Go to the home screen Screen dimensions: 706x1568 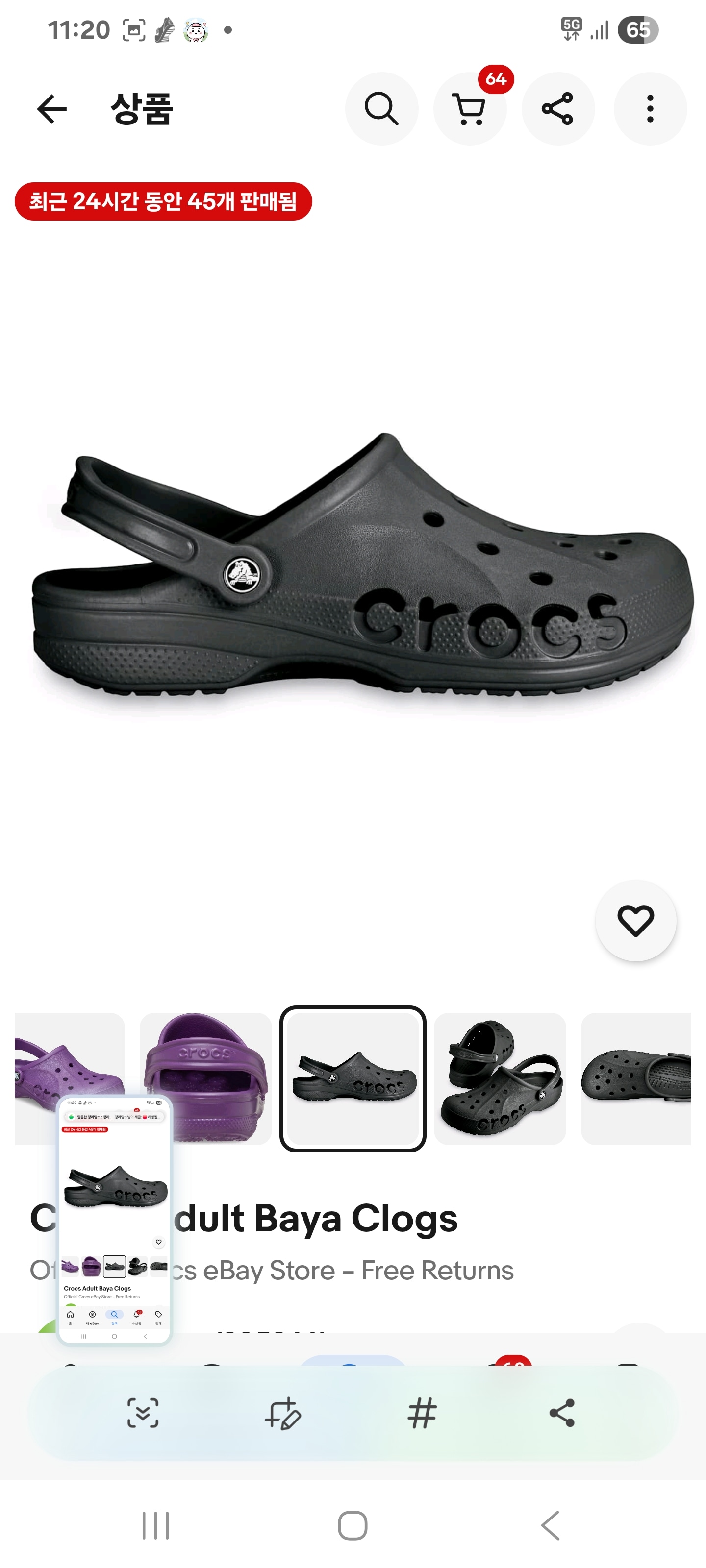click(x=353, y=1525)
